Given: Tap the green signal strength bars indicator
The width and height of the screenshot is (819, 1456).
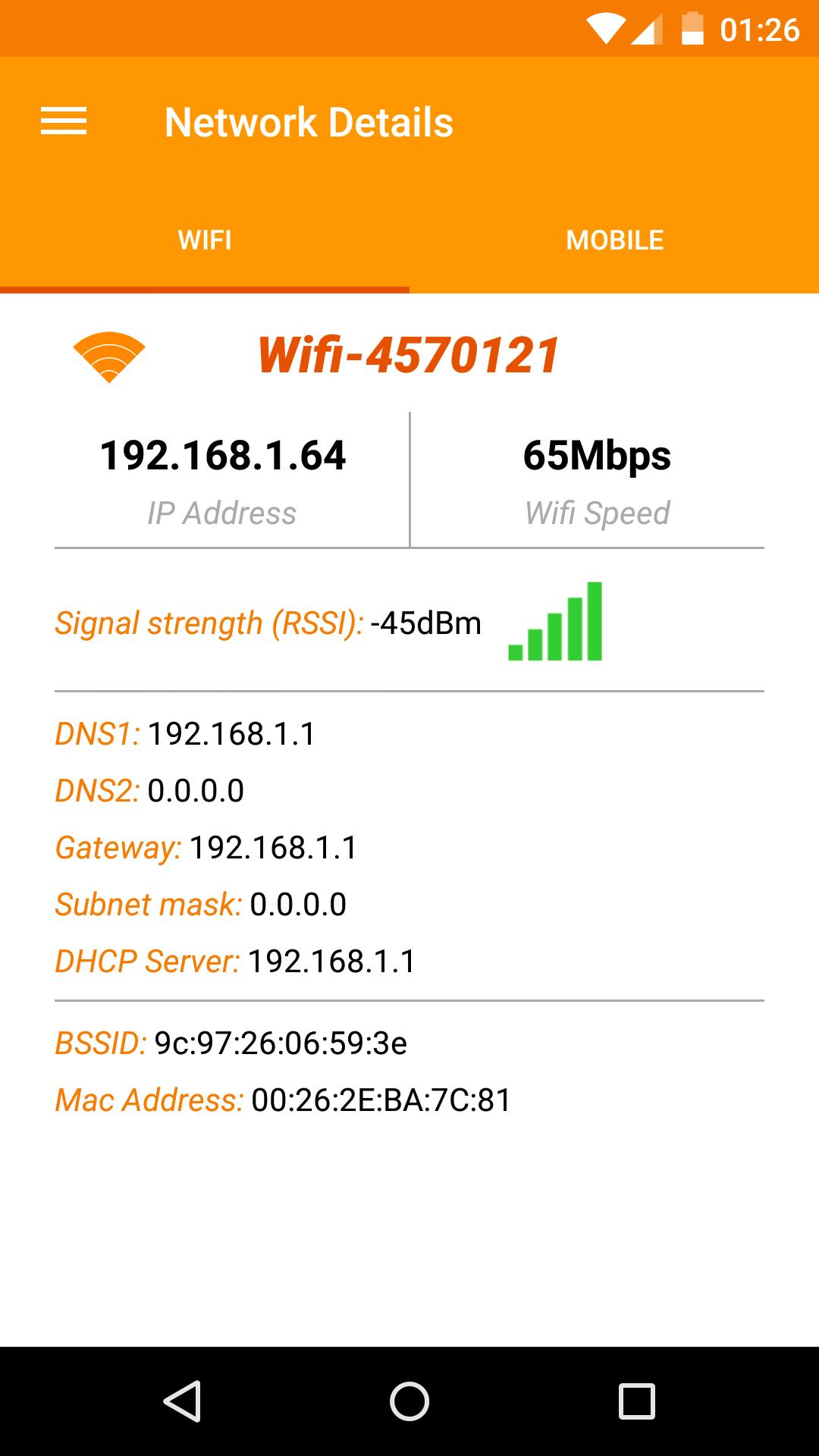Looking at the screenshot, I should [557, 622].
